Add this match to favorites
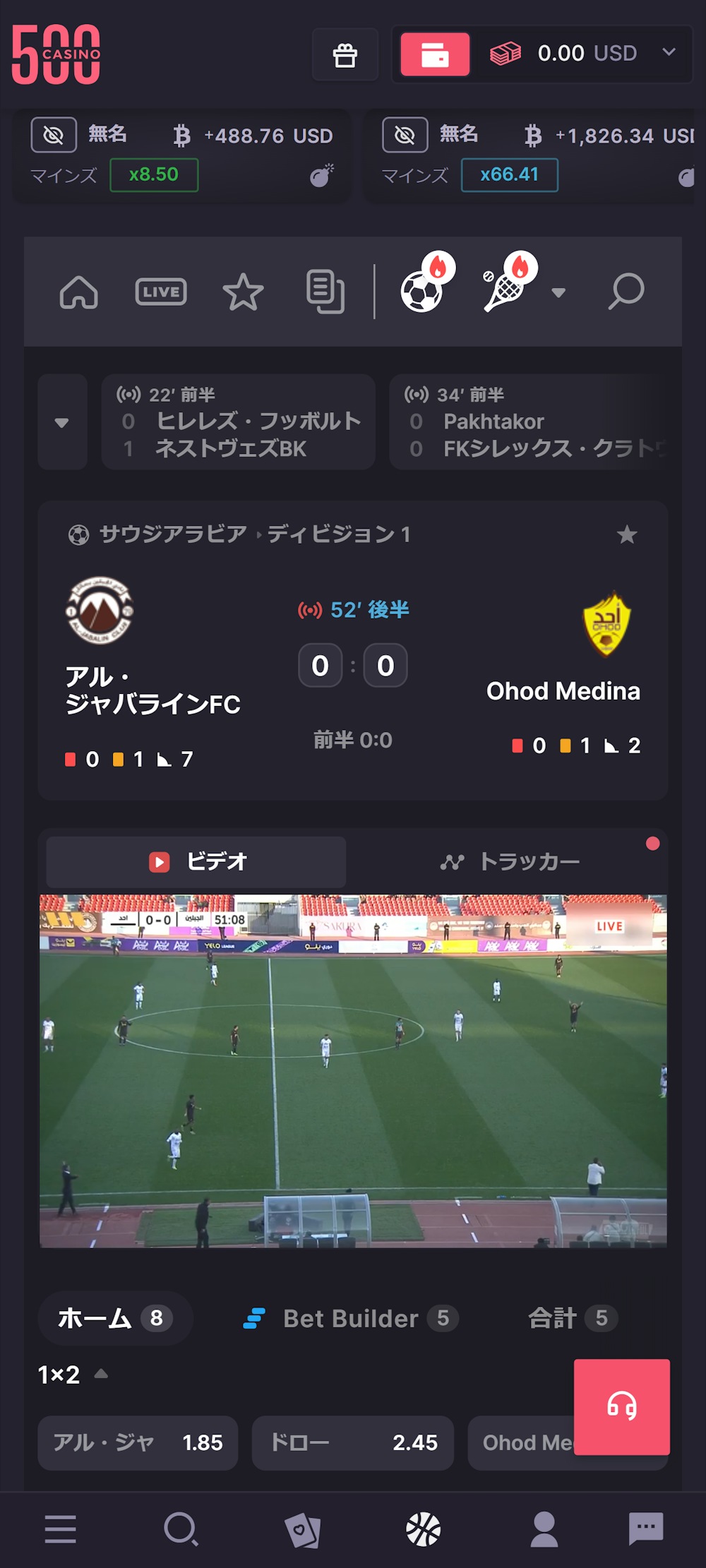Image resolution: width=706 pixels, height=1568 pixels. pos(626,534)
